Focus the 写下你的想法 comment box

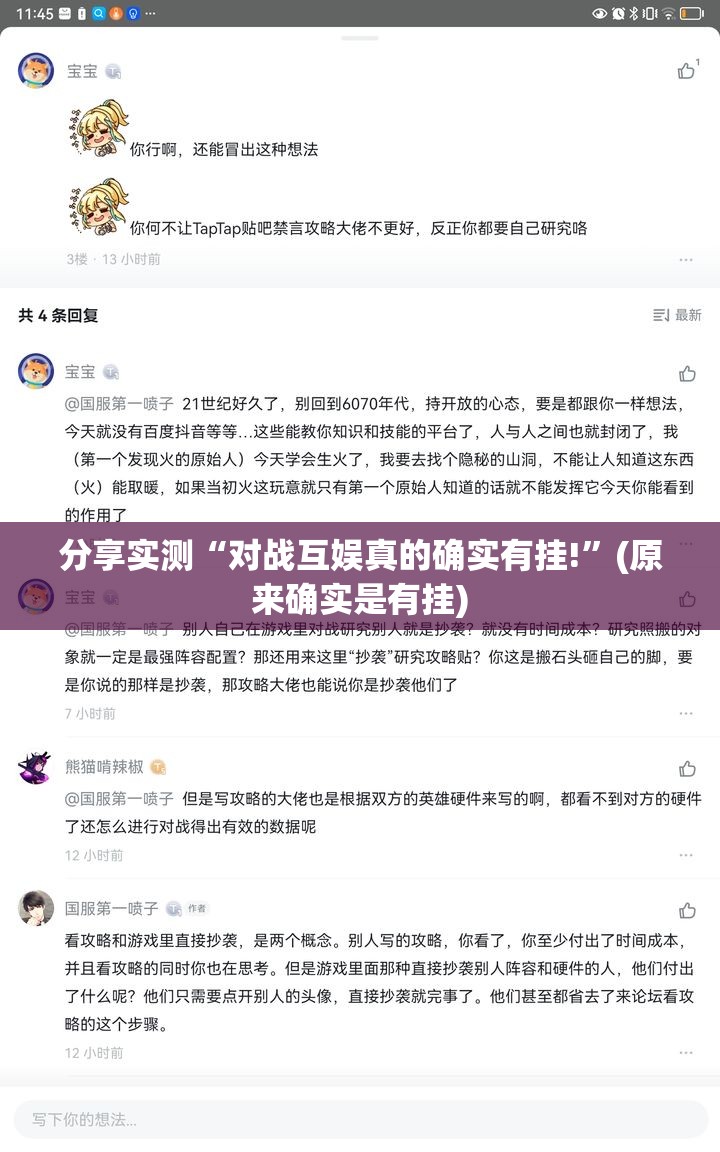point(360,1119)
